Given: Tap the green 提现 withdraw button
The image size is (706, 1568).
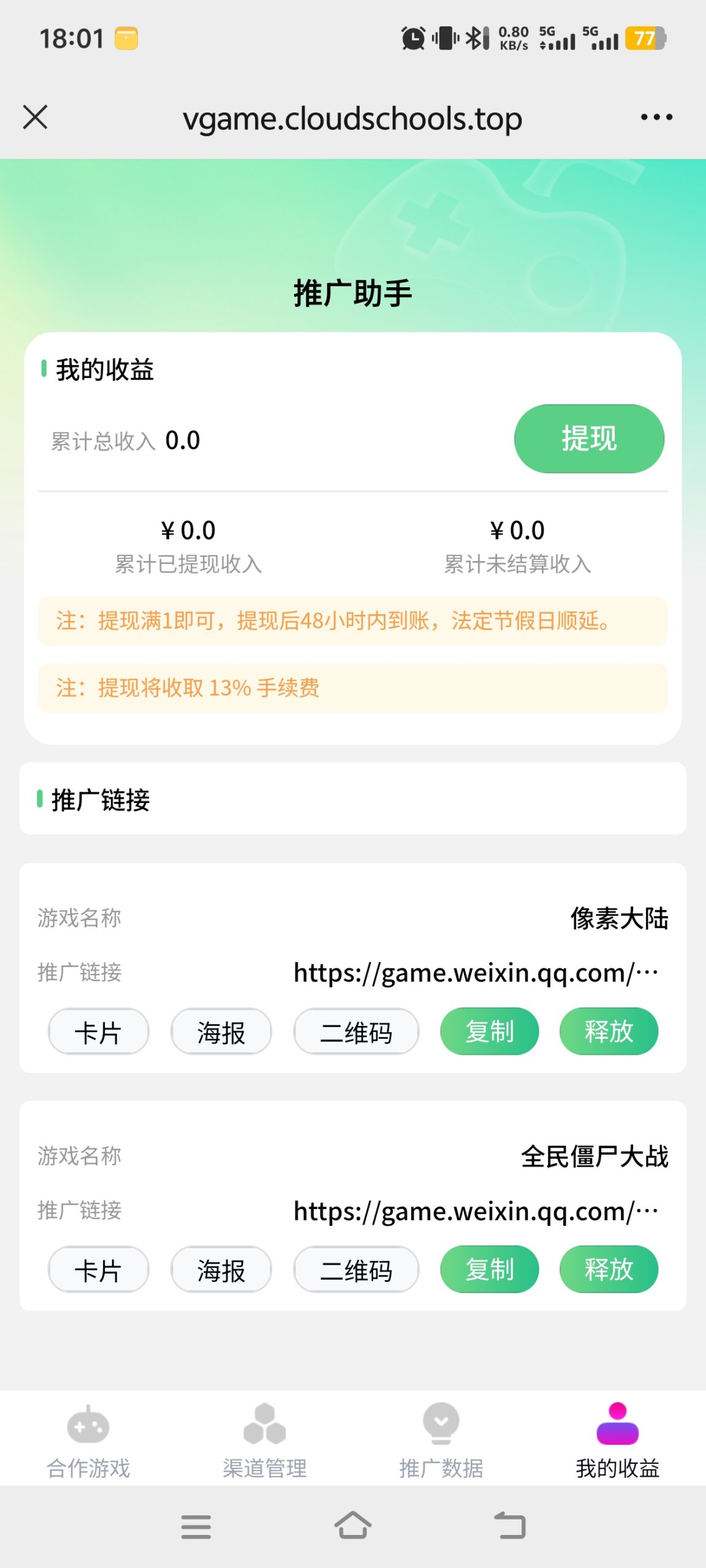Looking at the screenshot, I should tap(589, 439).
